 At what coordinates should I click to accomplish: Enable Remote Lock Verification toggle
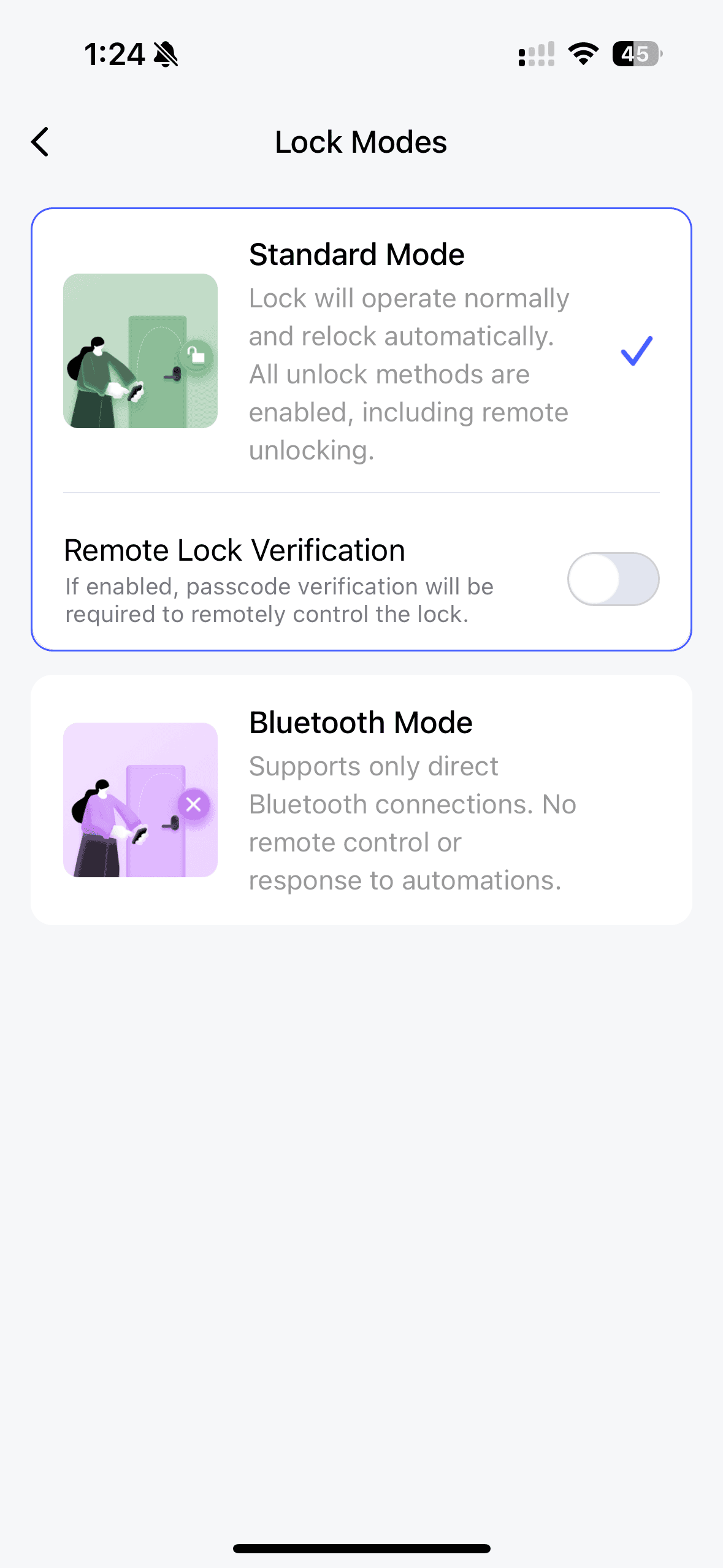coord(613,579)
